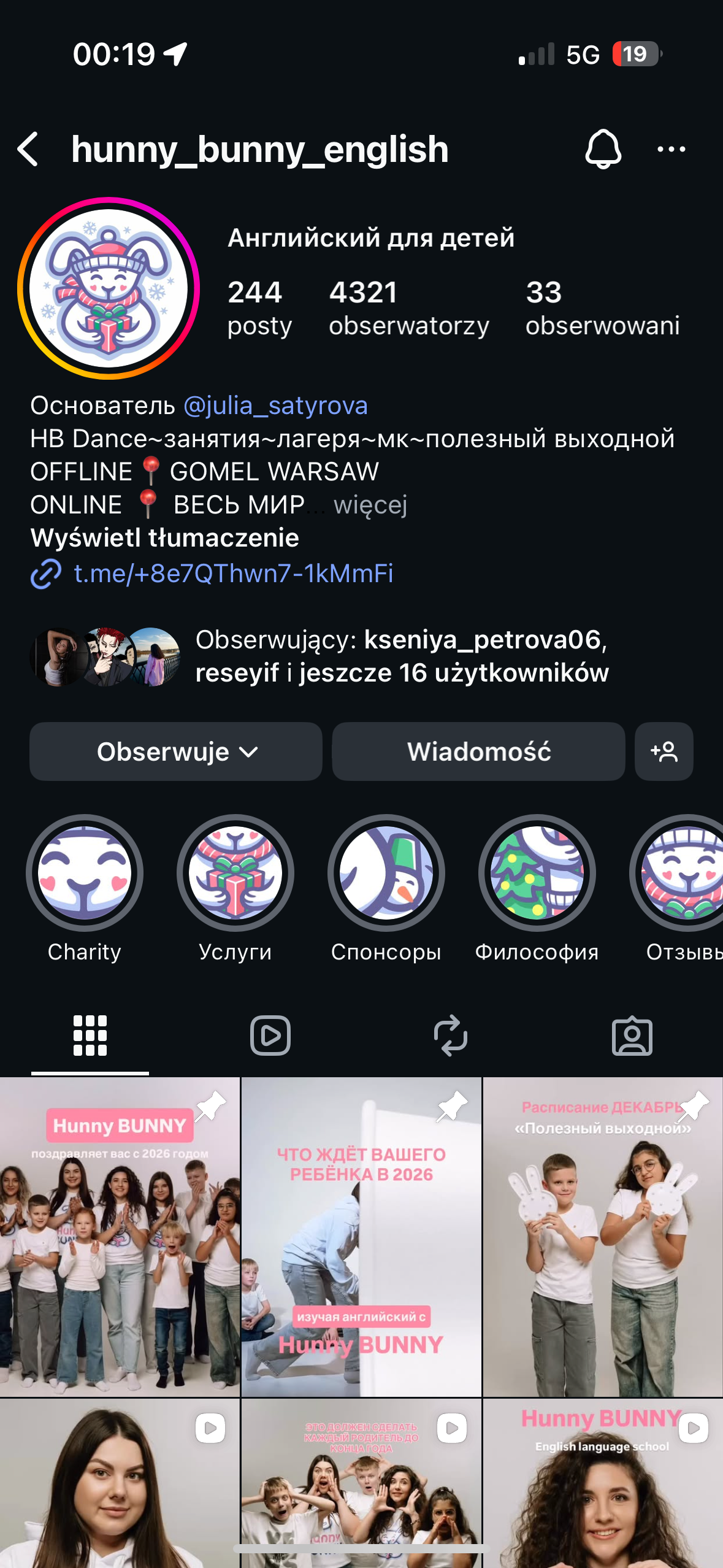Tap Wyświetl tłumaczenie to translate bio

164,538
